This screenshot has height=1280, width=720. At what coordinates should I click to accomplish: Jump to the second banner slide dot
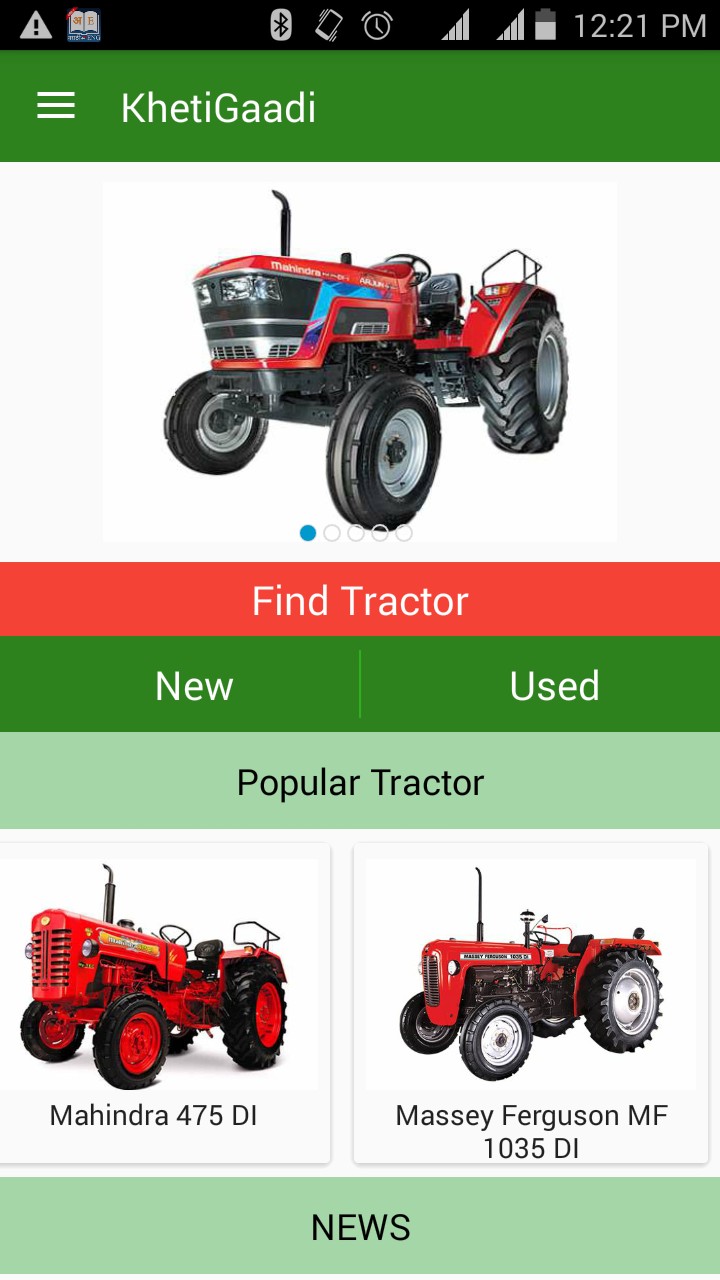coord(332,533)
